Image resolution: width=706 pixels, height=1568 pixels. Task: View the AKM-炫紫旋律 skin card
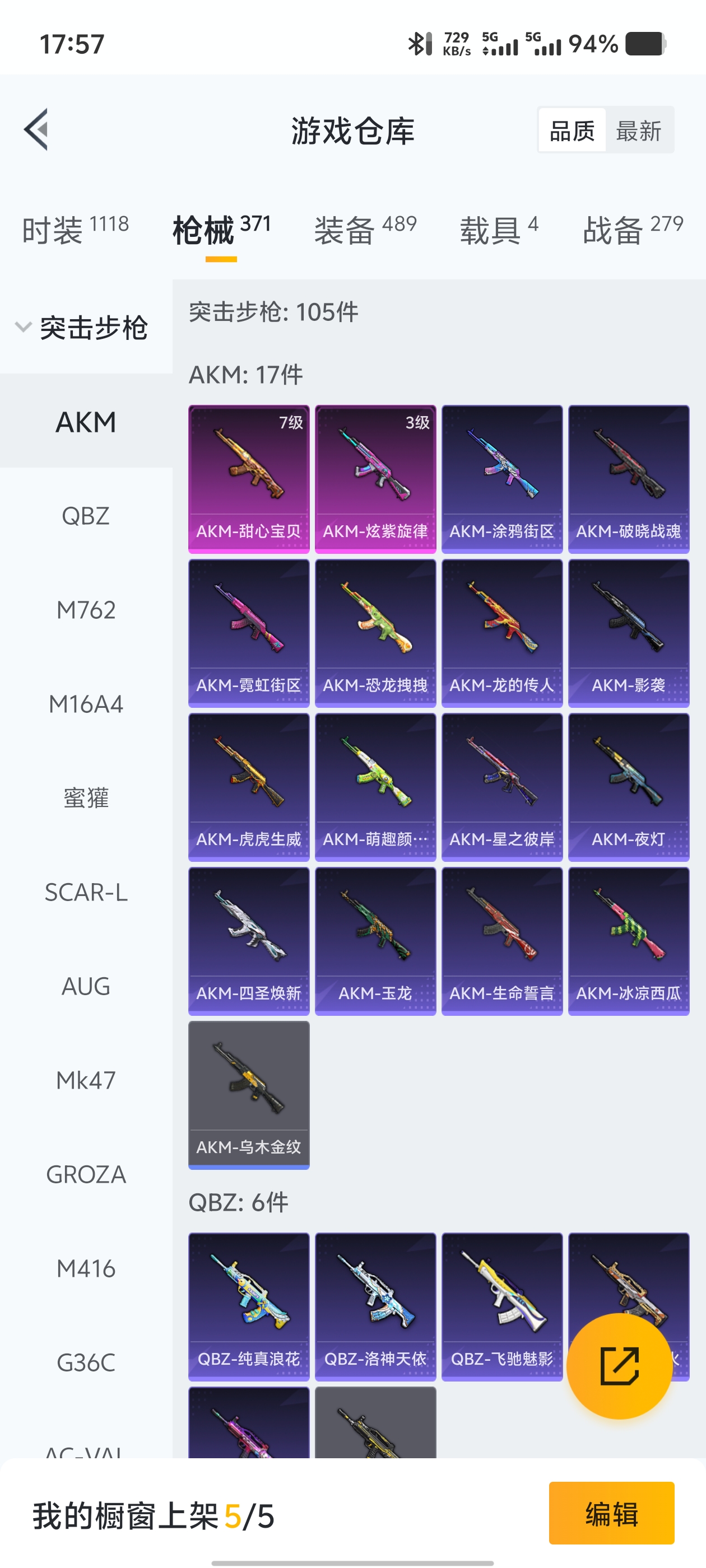[x=375, y=479]
